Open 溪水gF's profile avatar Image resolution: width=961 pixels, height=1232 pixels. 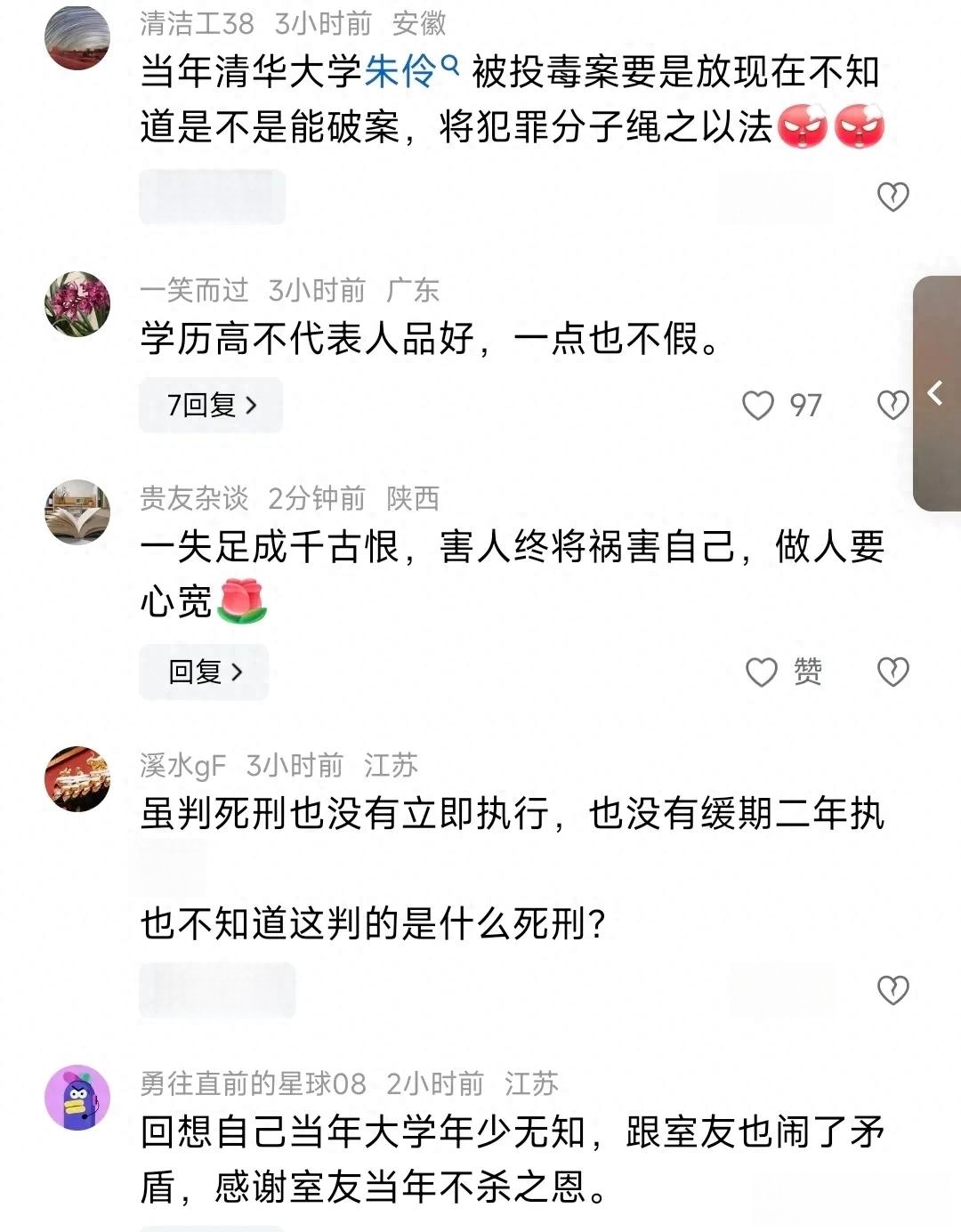(77, 779)
